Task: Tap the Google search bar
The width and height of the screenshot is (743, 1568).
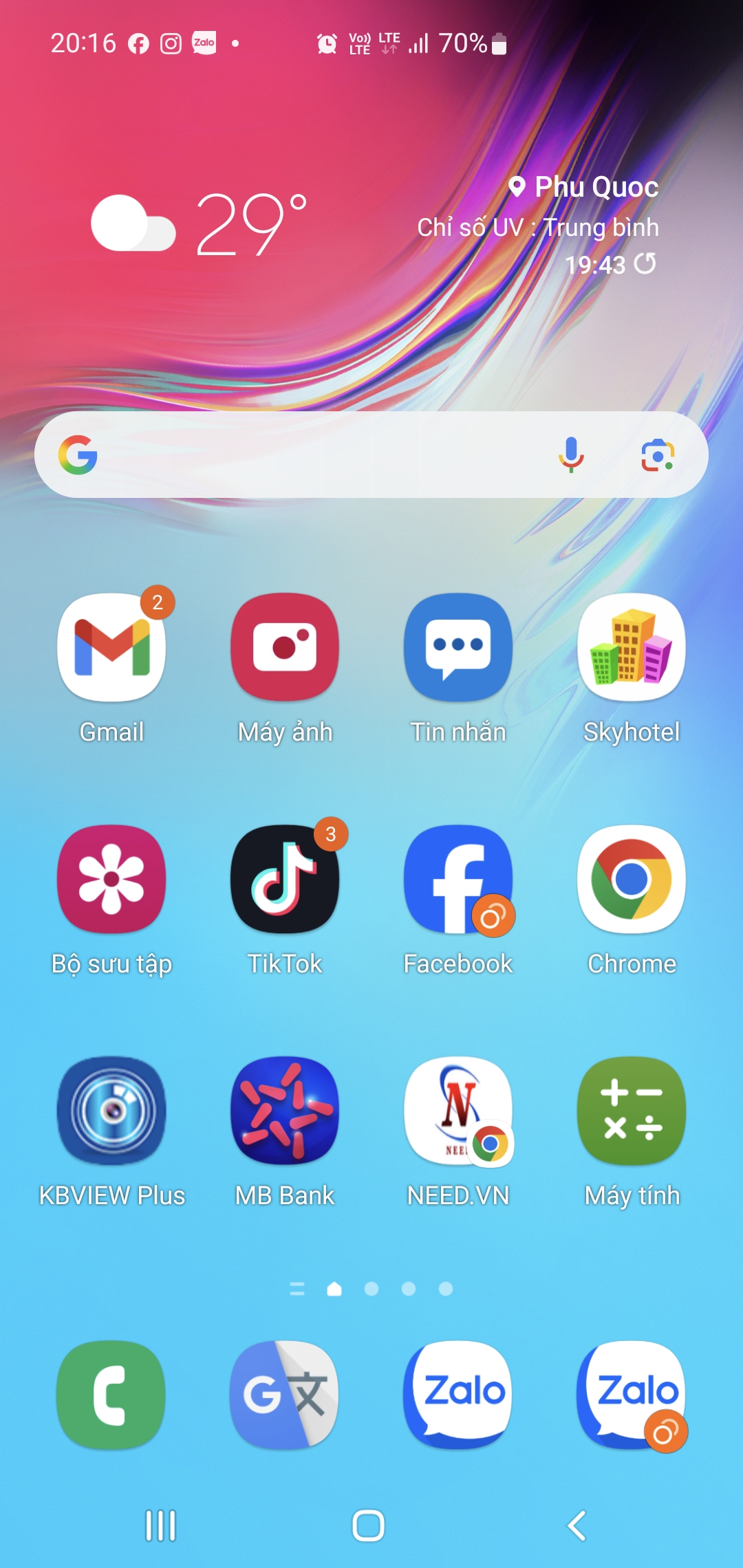Action: coord(316,455)
